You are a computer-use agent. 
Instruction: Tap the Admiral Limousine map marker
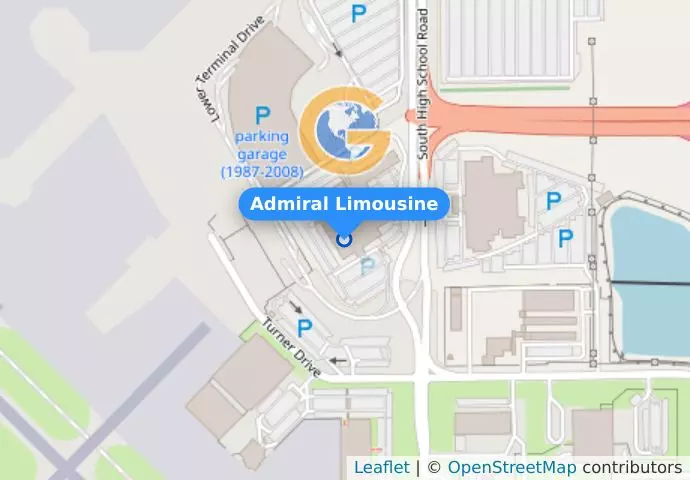(344, 239)
